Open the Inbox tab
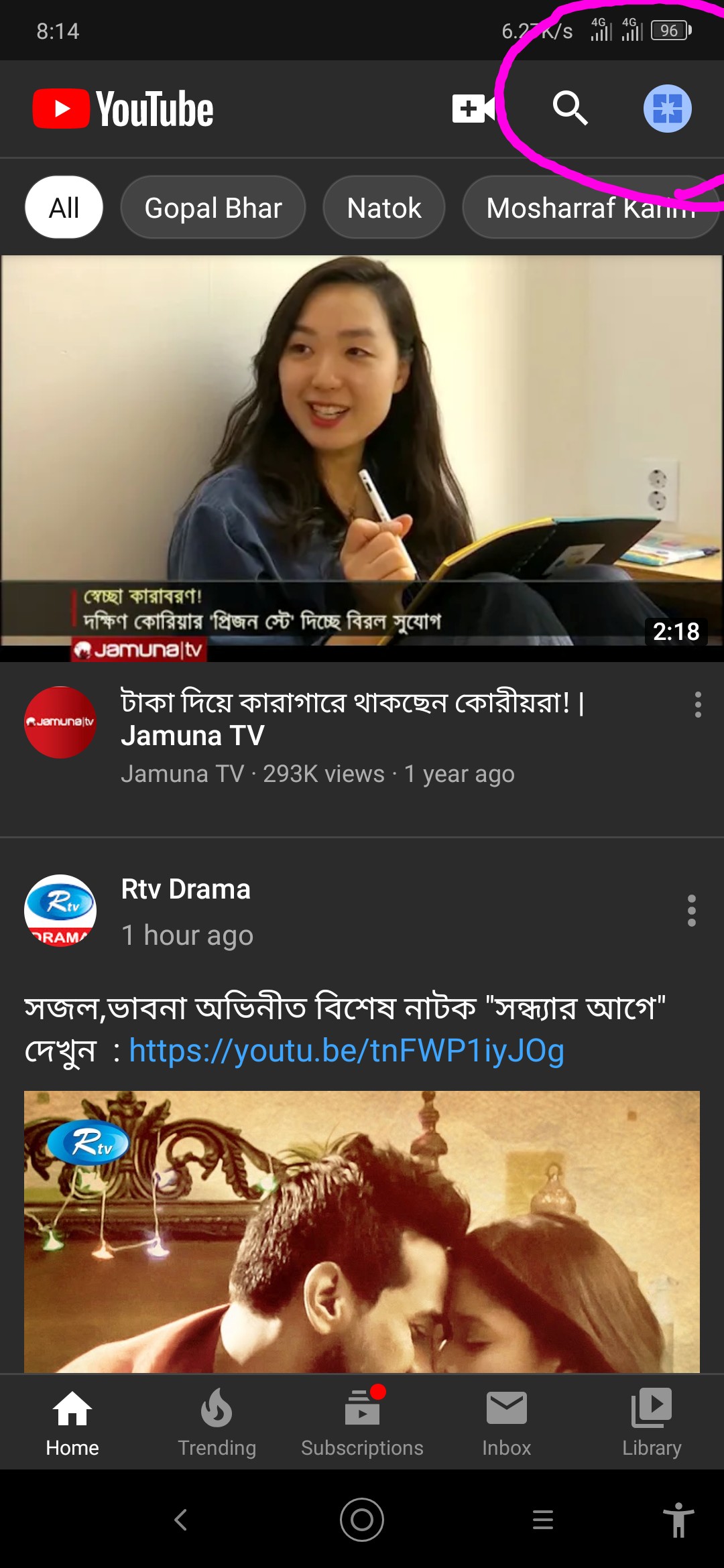 [x=507, y=1422]
